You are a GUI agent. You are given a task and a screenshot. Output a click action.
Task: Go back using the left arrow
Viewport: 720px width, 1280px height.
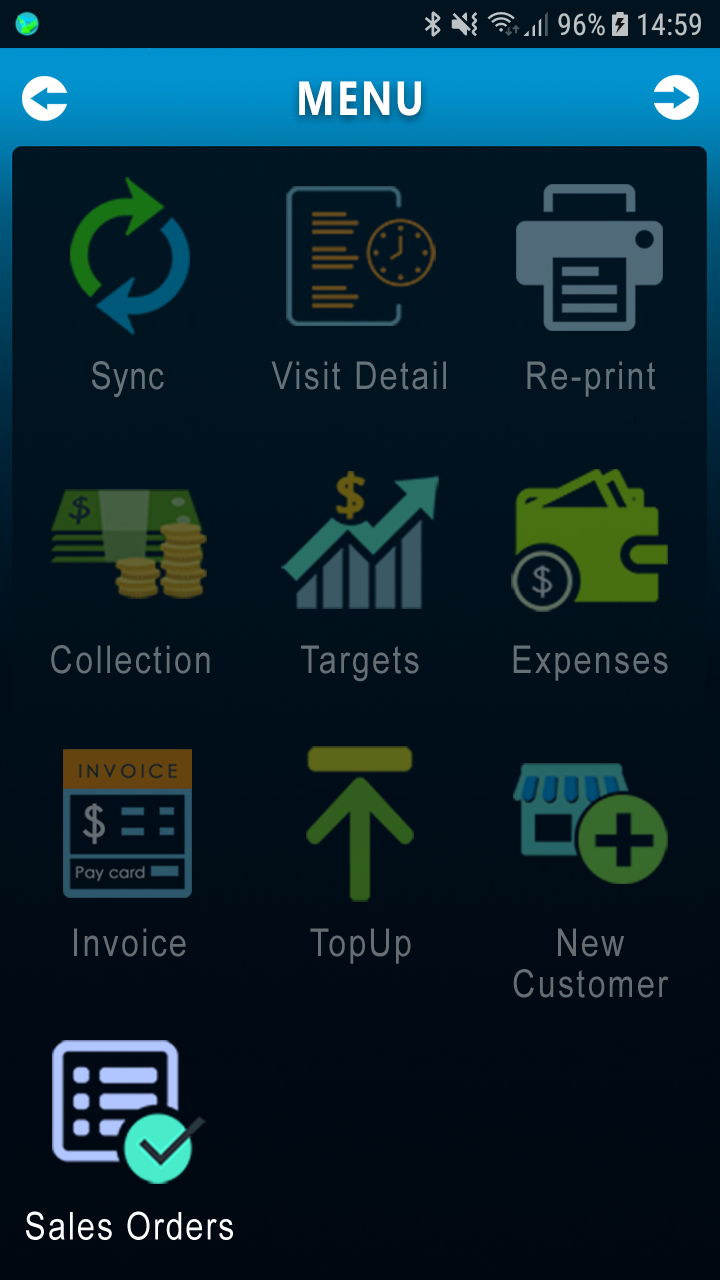45,98
